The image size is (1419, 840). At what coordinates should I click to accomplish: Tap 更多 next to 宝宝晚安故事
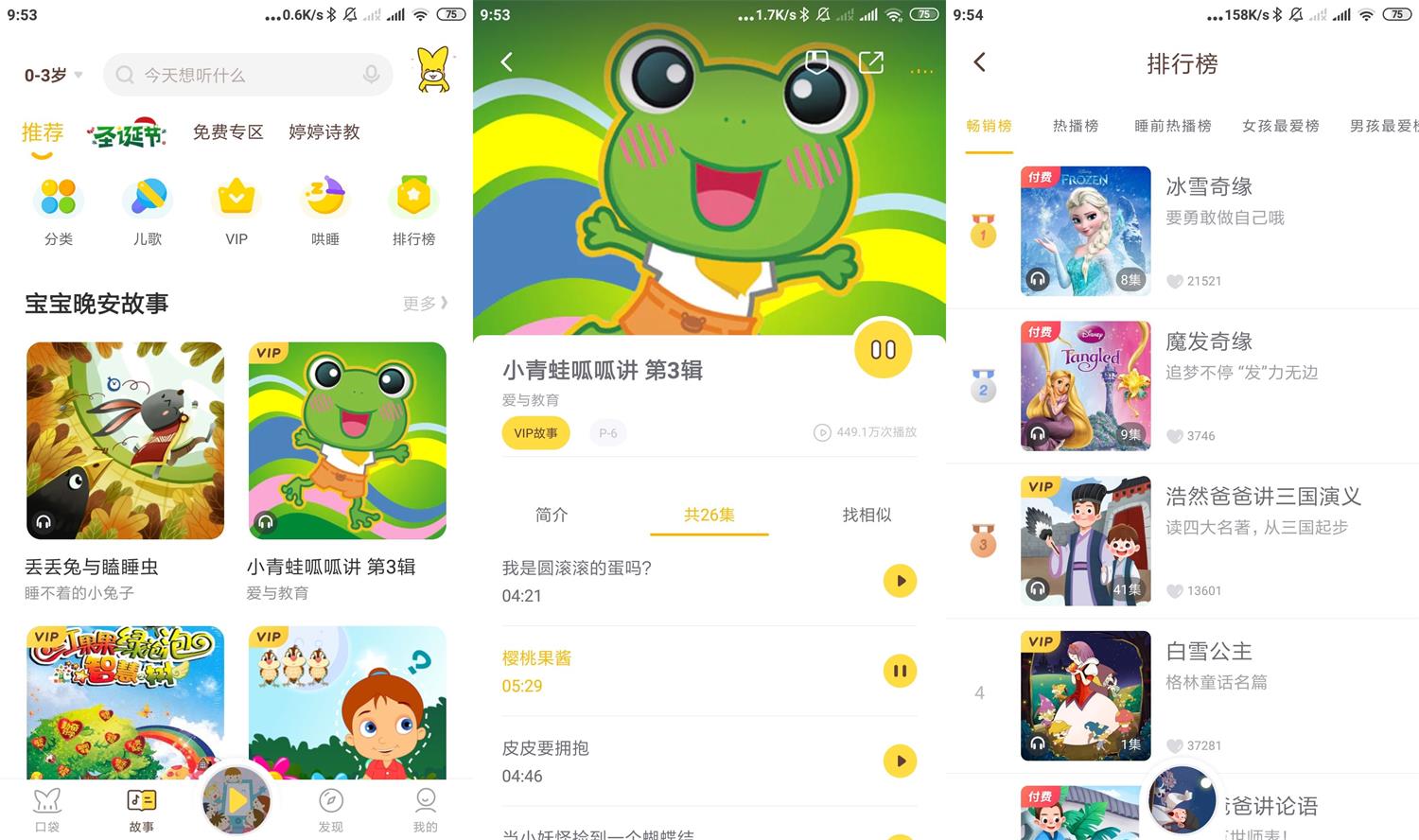pyautogui.click(x=425, y=304)
